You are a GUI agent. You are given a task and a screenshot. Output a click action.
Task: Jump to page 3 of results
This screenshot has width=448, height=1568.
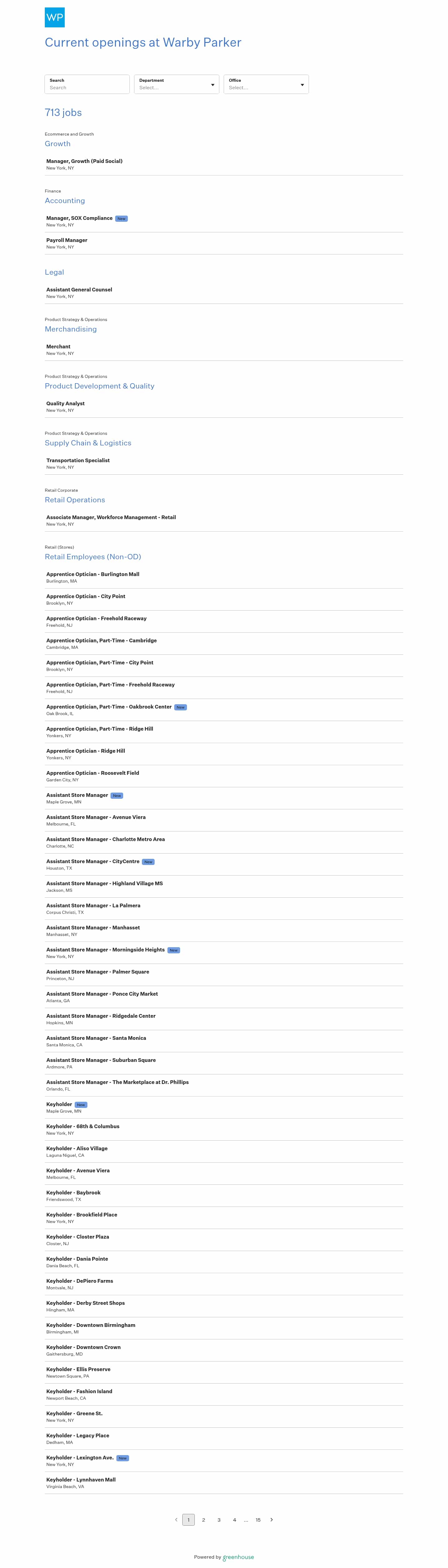219,1519
